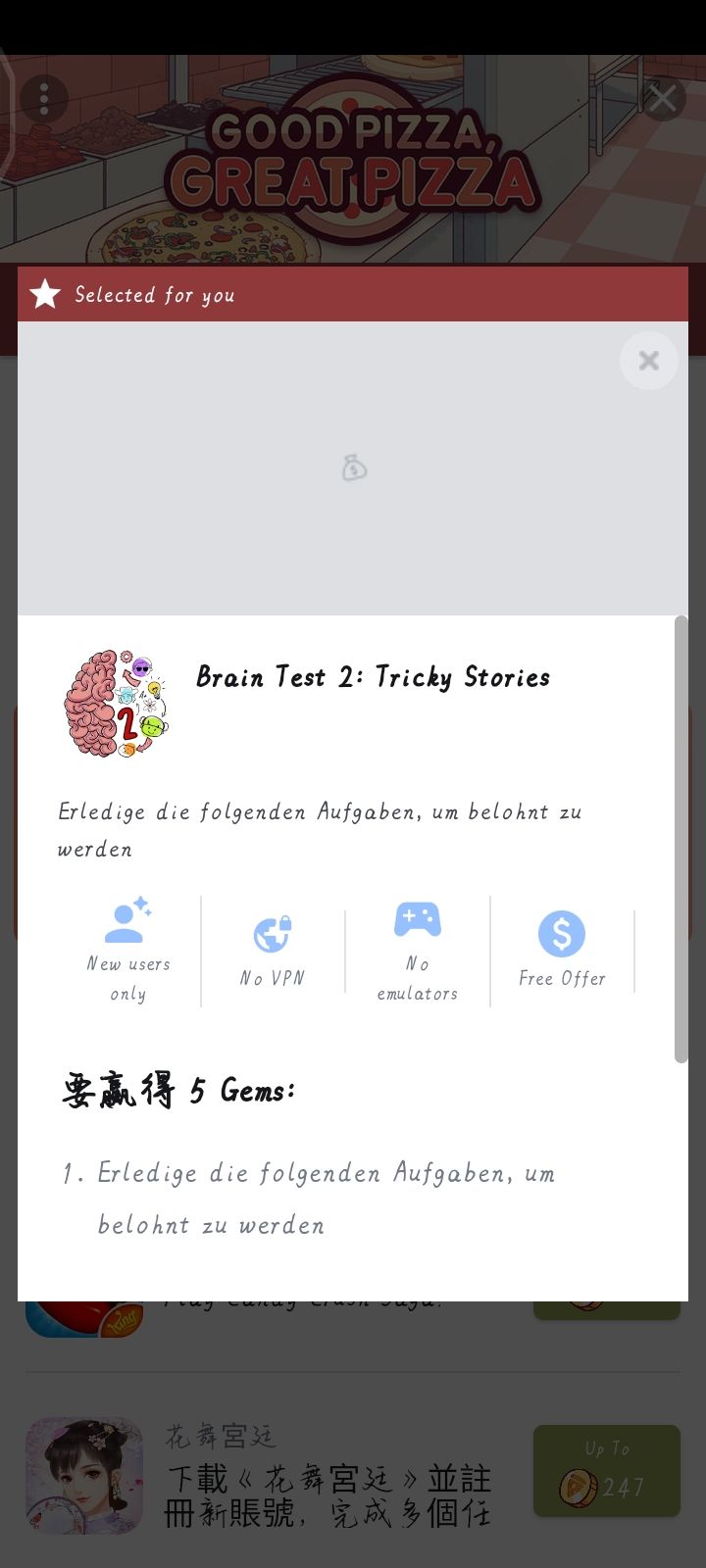706x1568 pixels.
Task: Open the Brain Test 2 app icon
Action: (118, 701)
